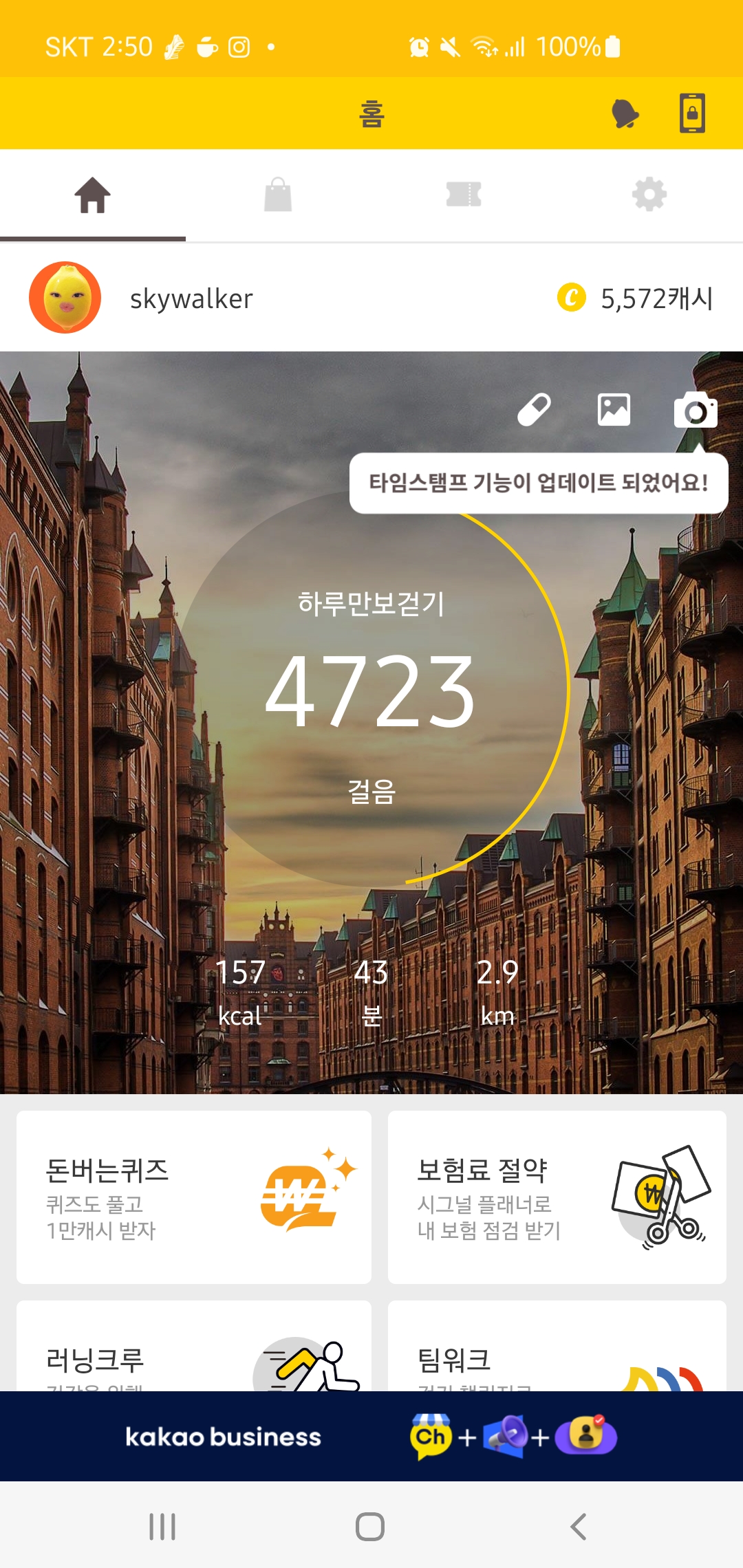Tap the pill icon on step background
This screenshot has height=1568, width=743.
534,410
